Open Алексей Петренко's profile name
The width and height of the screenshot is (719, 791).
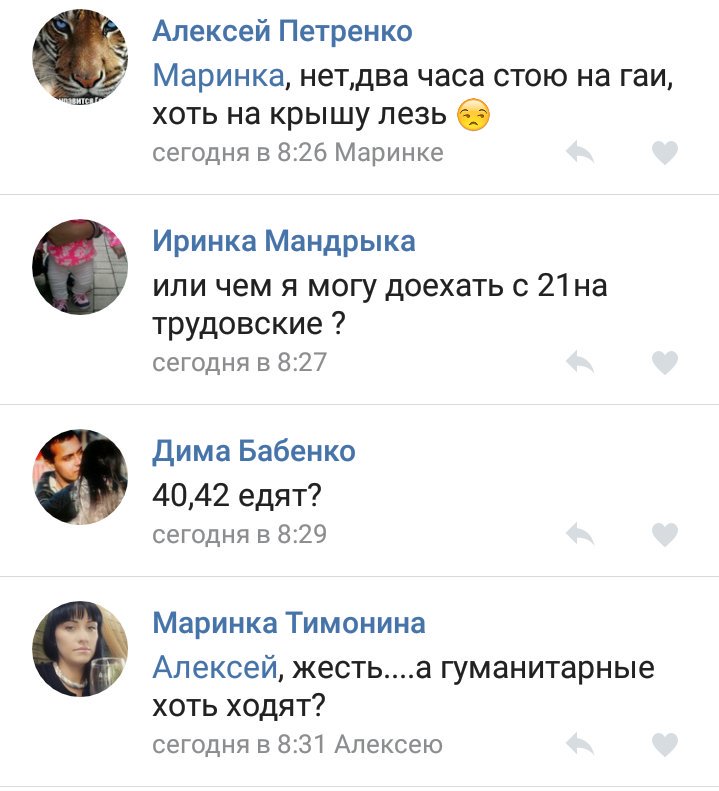(x=282, y=31)
